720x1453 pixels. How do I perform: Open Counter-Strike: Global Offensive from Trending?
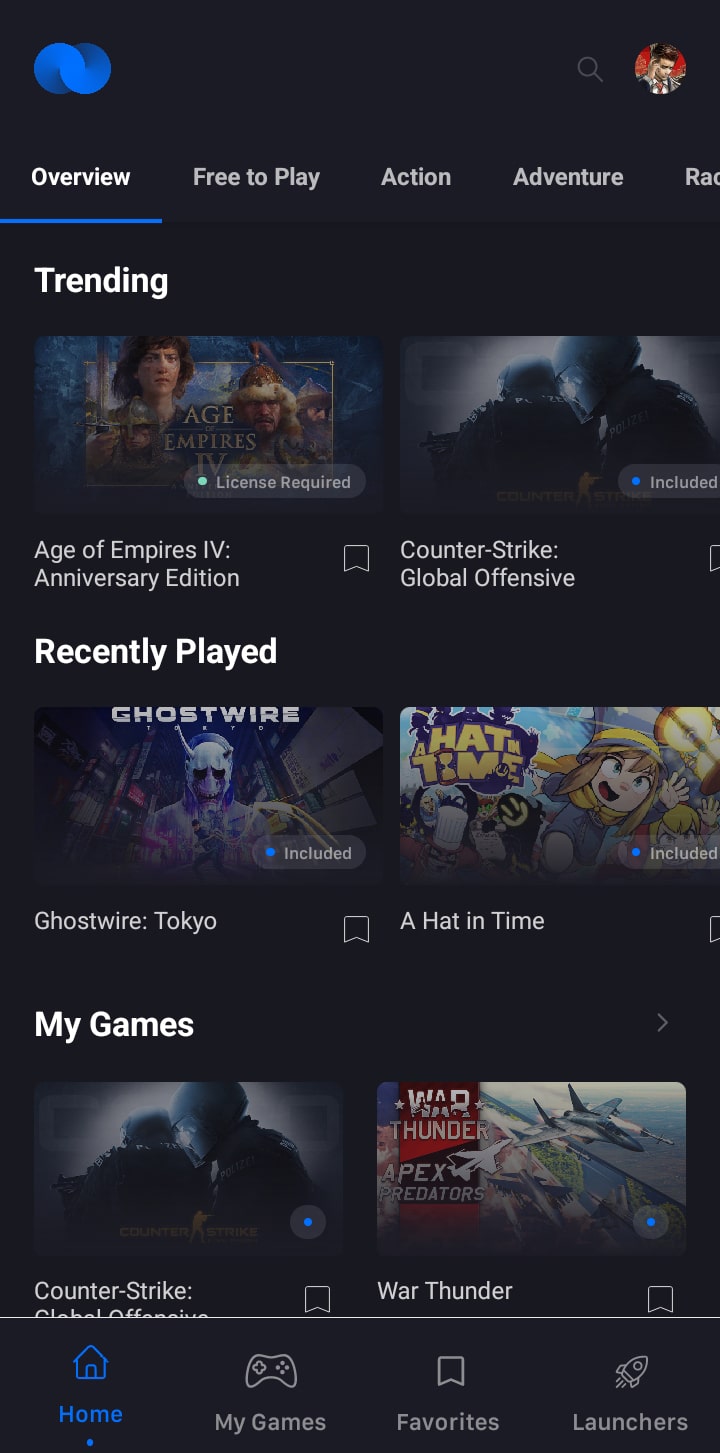[560, 425]
